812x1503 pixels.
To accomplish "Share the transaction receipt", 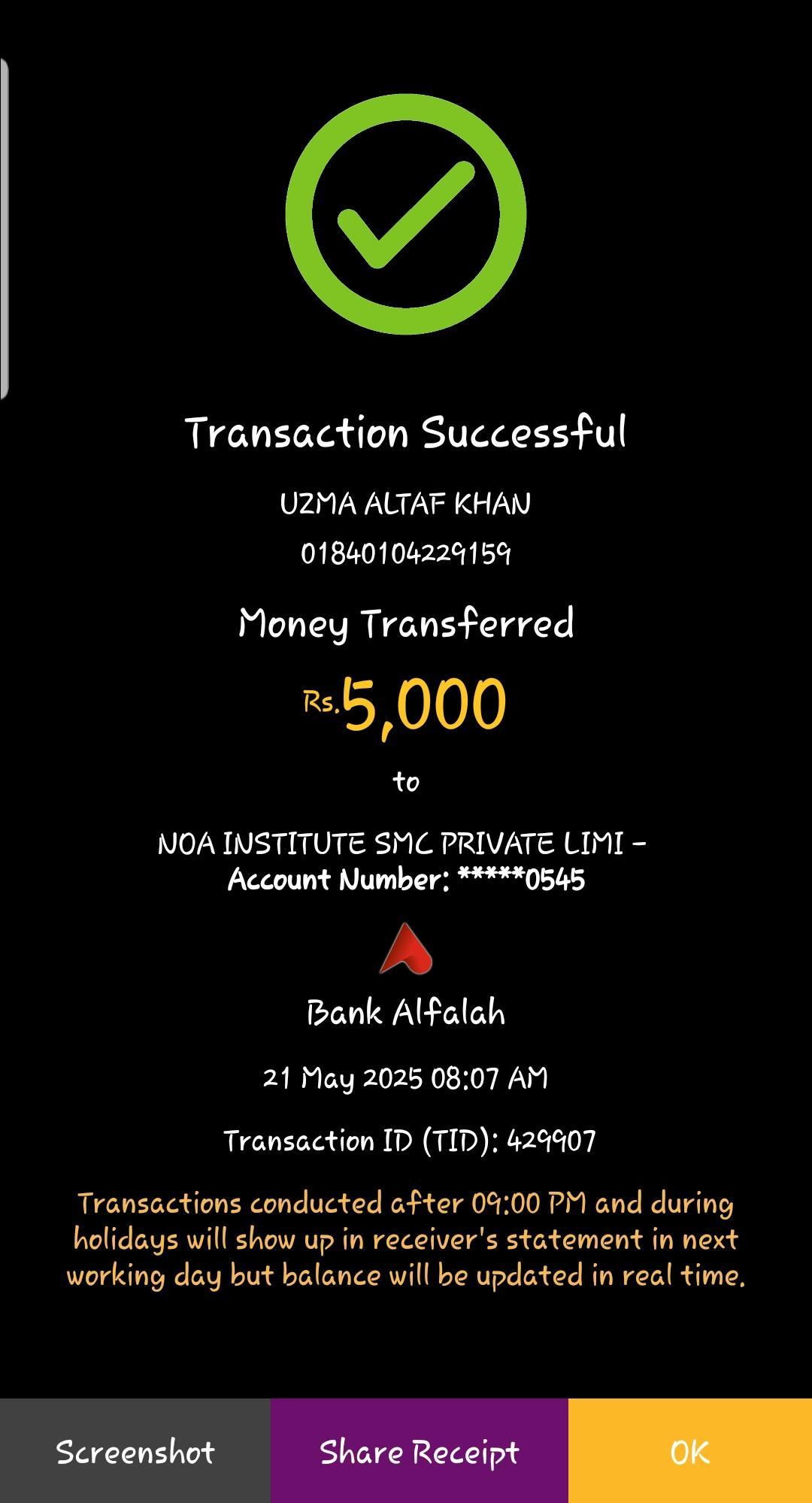I will [419, 1451].
